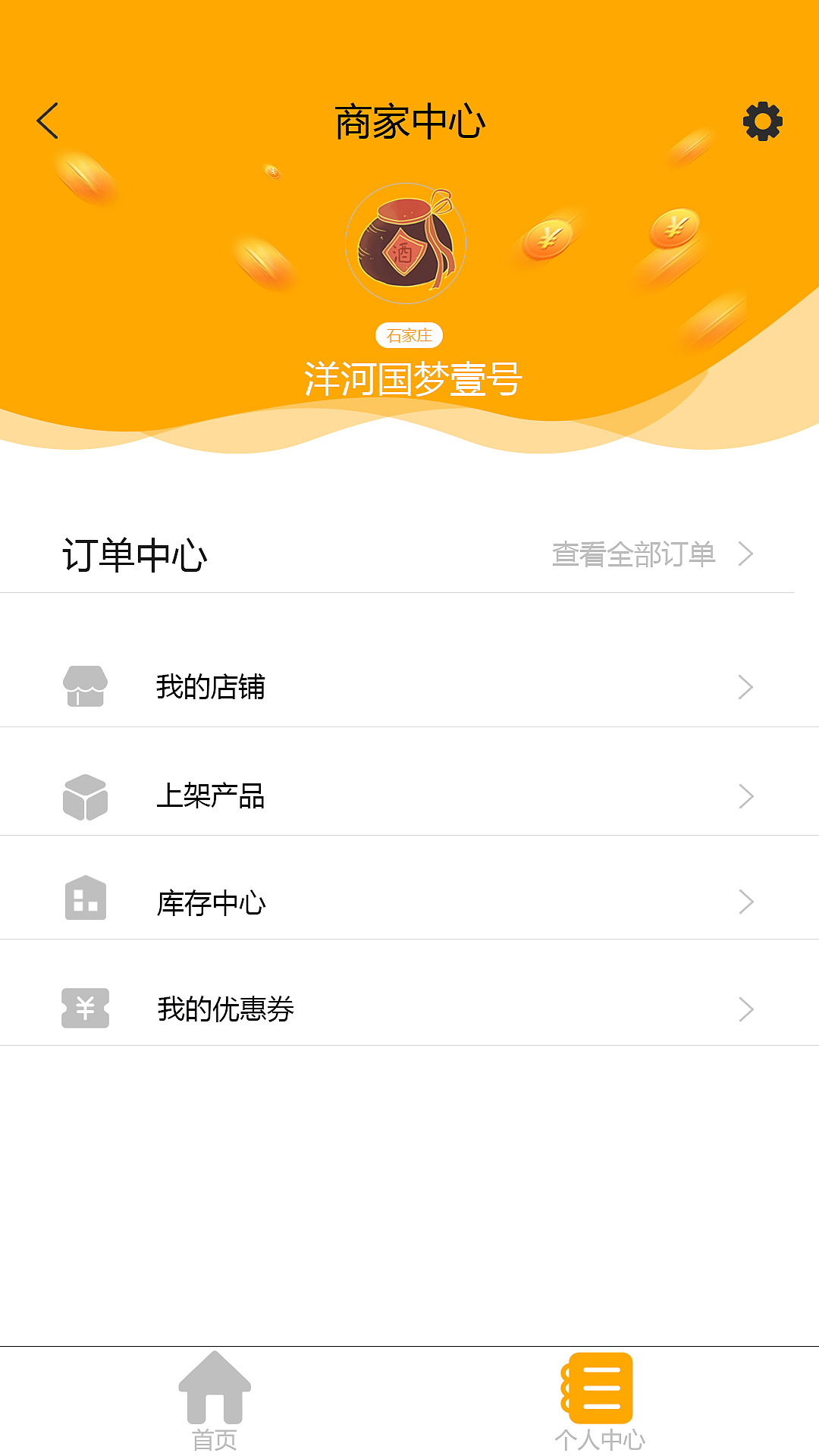The height and width of the screenshot is (1456, 819).
Task: Click the chevron on the 库存中心 row
Action: (747, 902)
